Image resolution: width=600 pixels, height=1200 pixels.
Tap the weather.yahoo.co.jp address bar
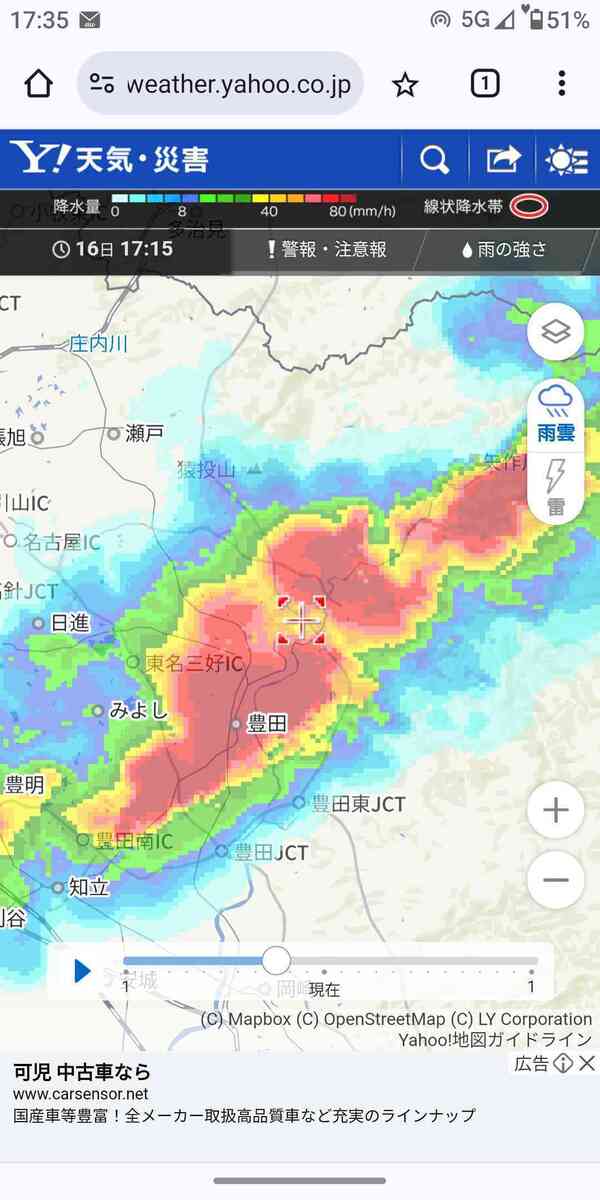pos(220,84)
